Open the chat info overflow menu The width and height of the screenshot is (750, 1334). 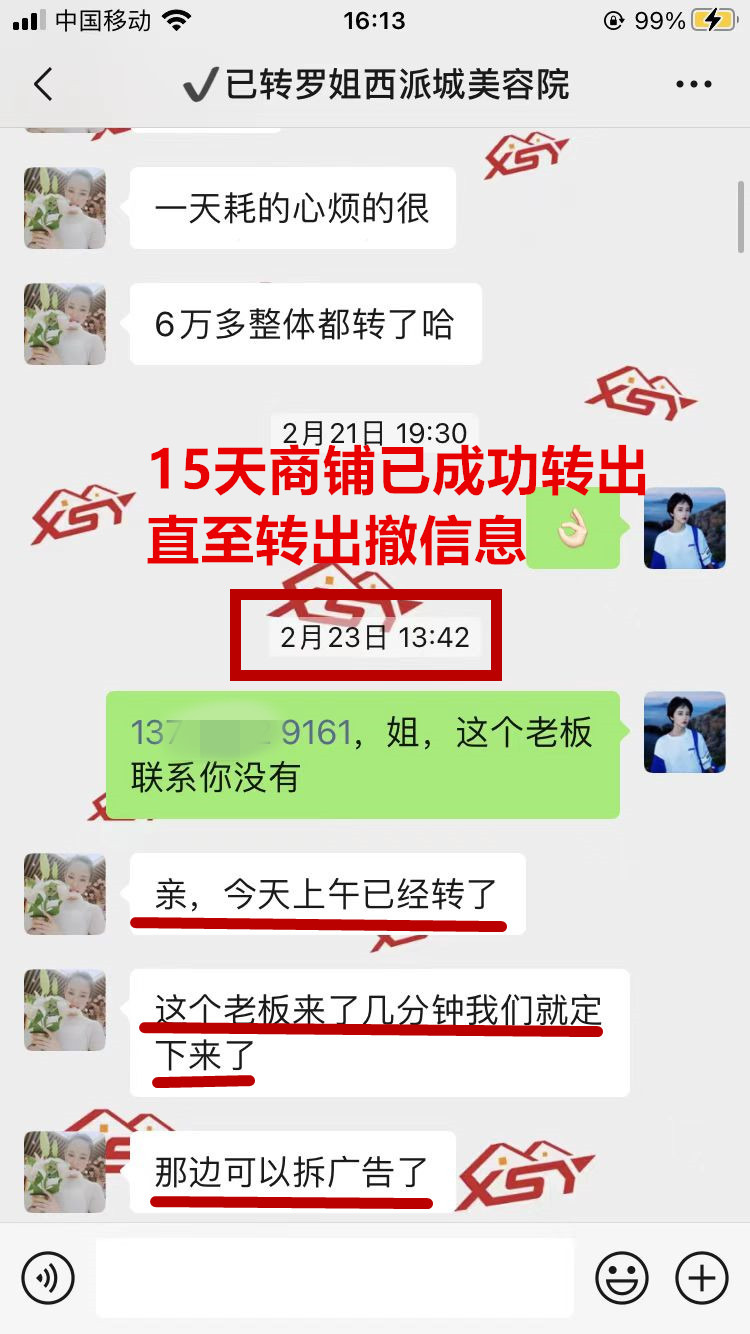point(693,85)
